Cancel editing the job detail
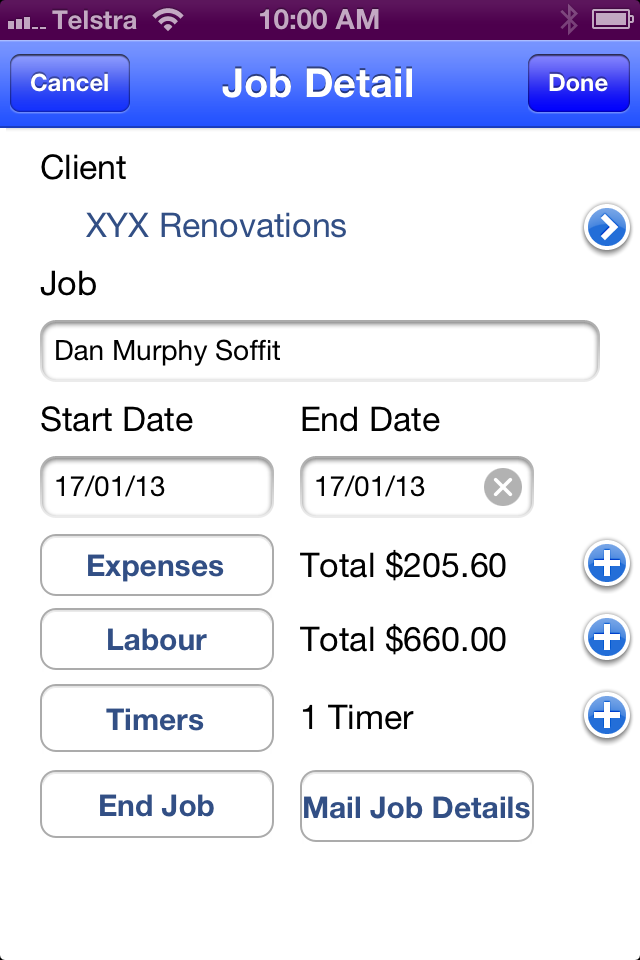This screenshot has width=640, height=960. point(70,83)
